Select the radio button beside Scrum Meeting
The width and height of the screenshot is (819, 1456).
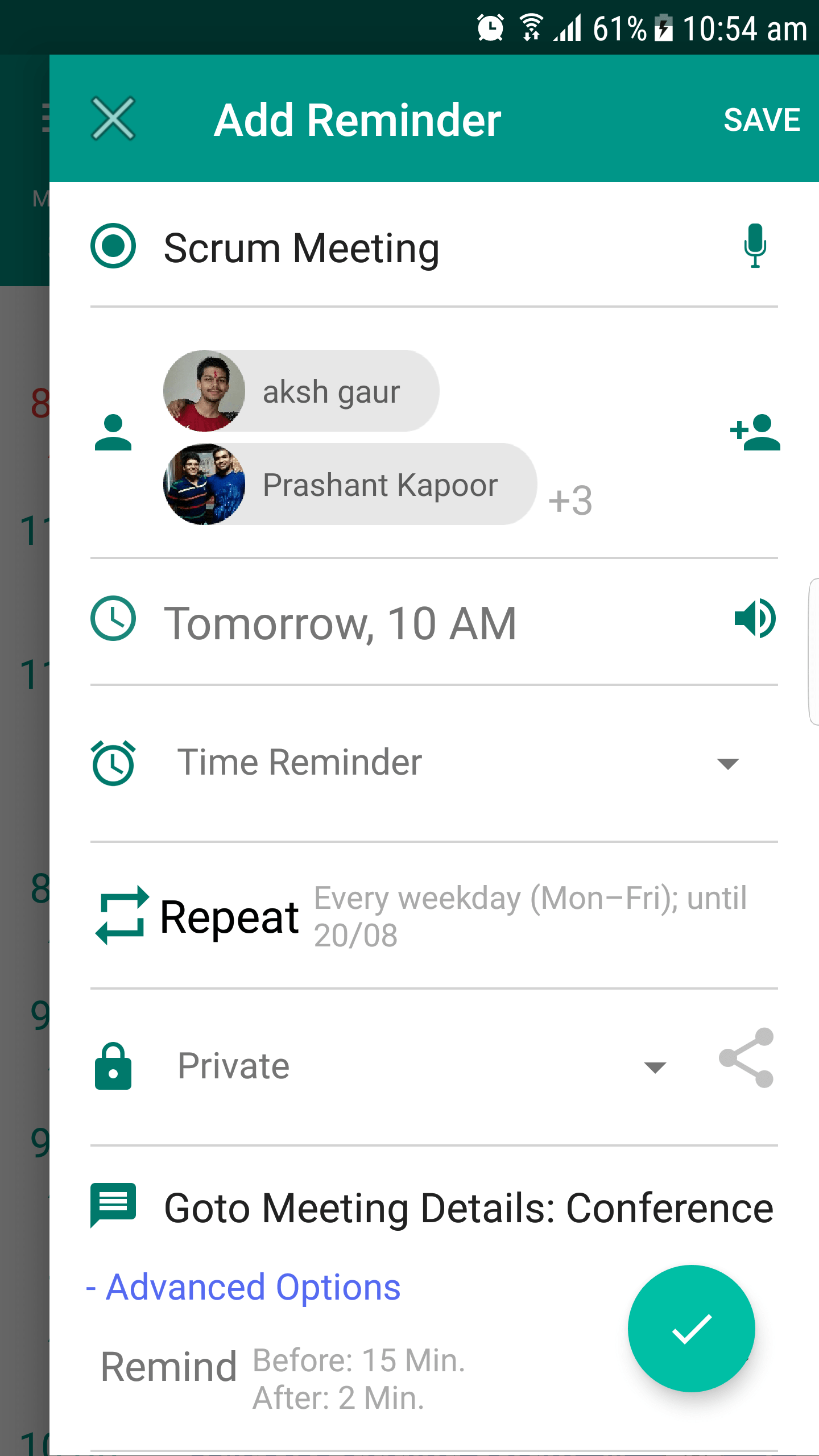tap(113, 246)
